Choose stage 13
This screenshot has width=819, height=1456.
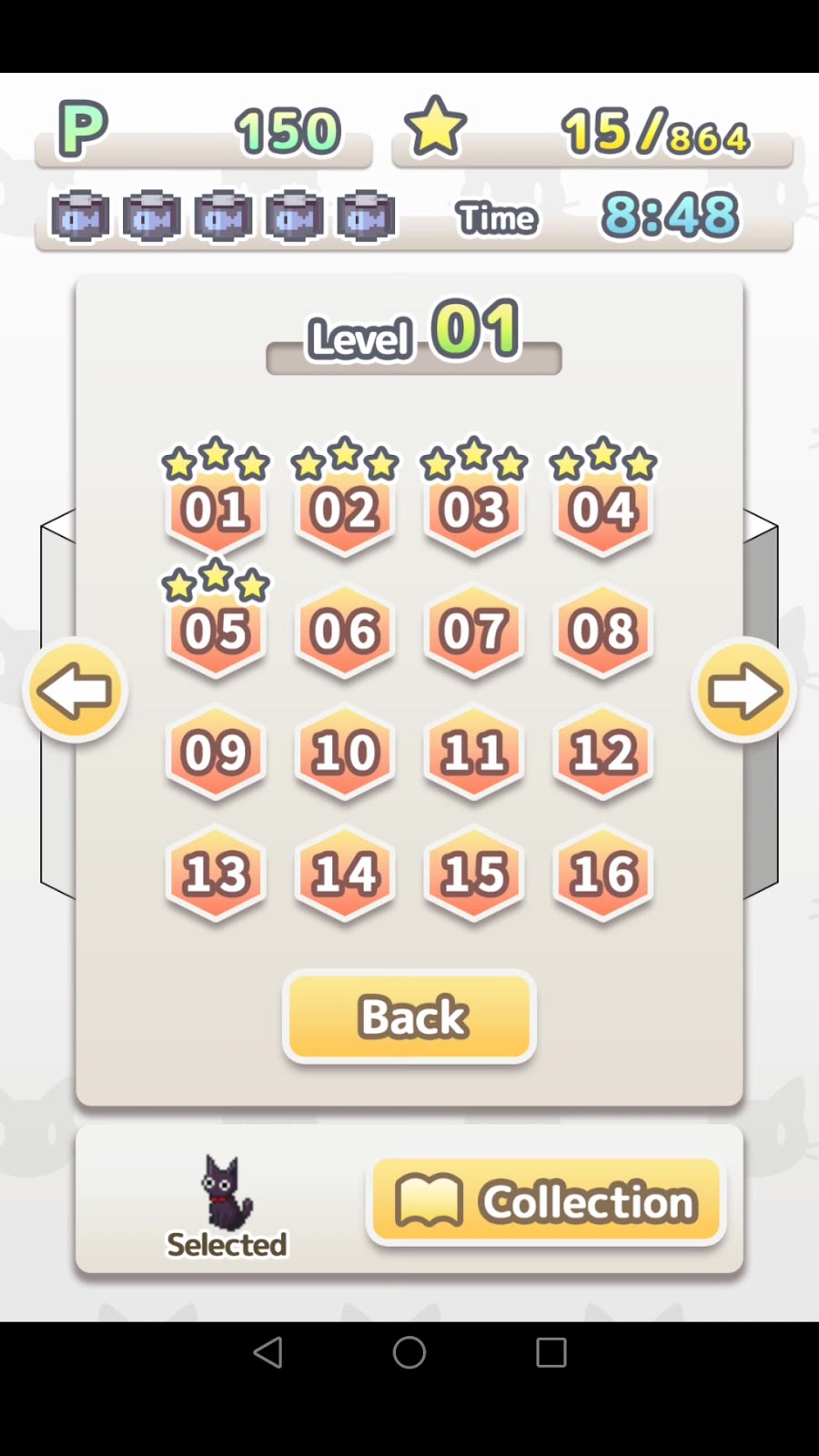tap(216, 874)
